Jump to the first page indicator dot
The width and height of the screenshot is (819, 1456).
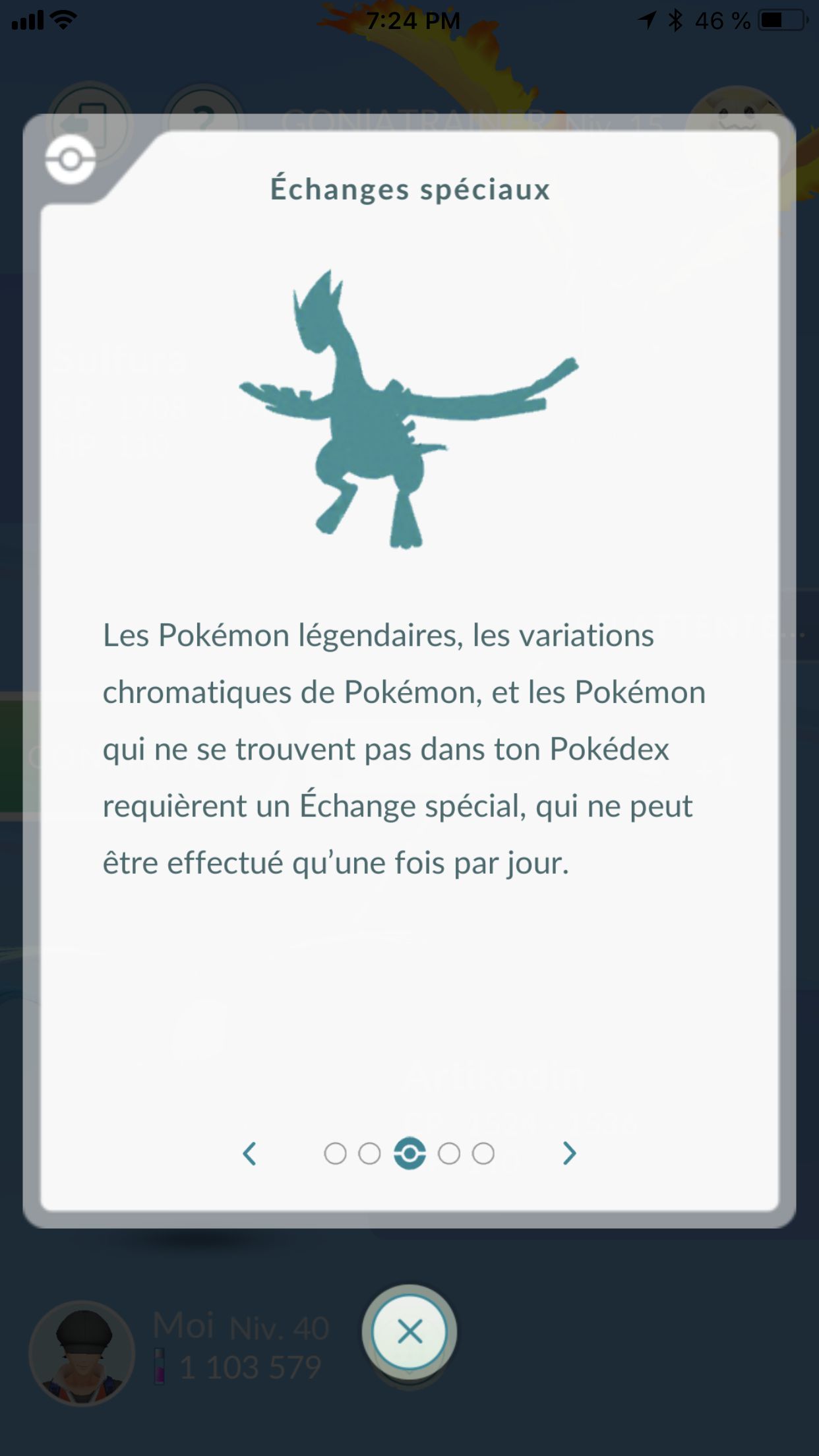[x=335, y=1153]
